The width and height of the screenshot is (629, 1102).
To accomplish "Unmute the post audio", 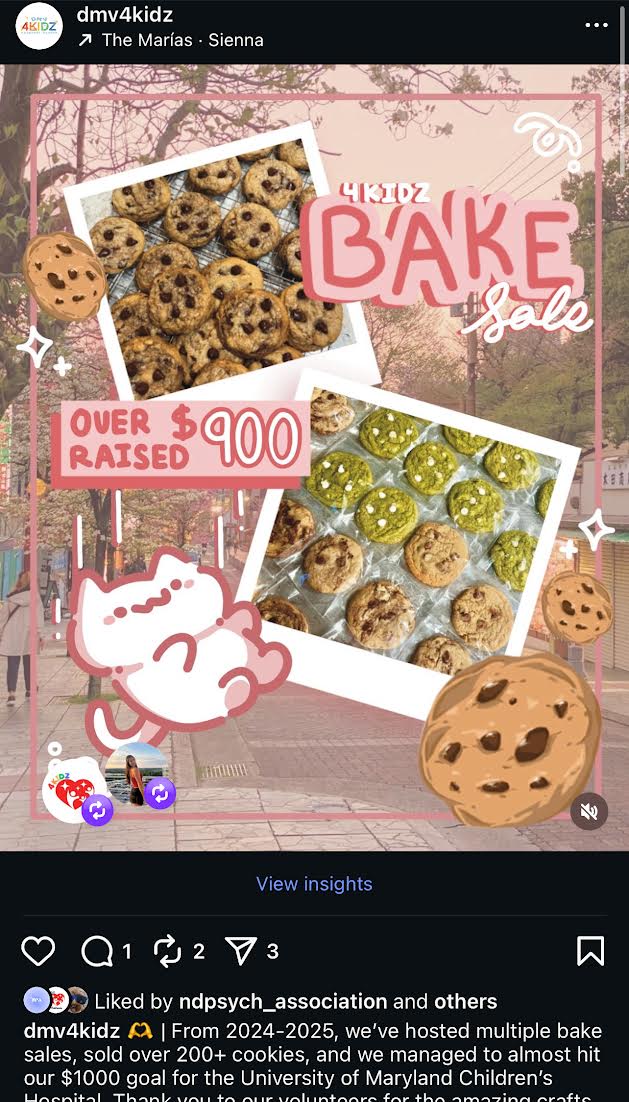I will 590,810.
